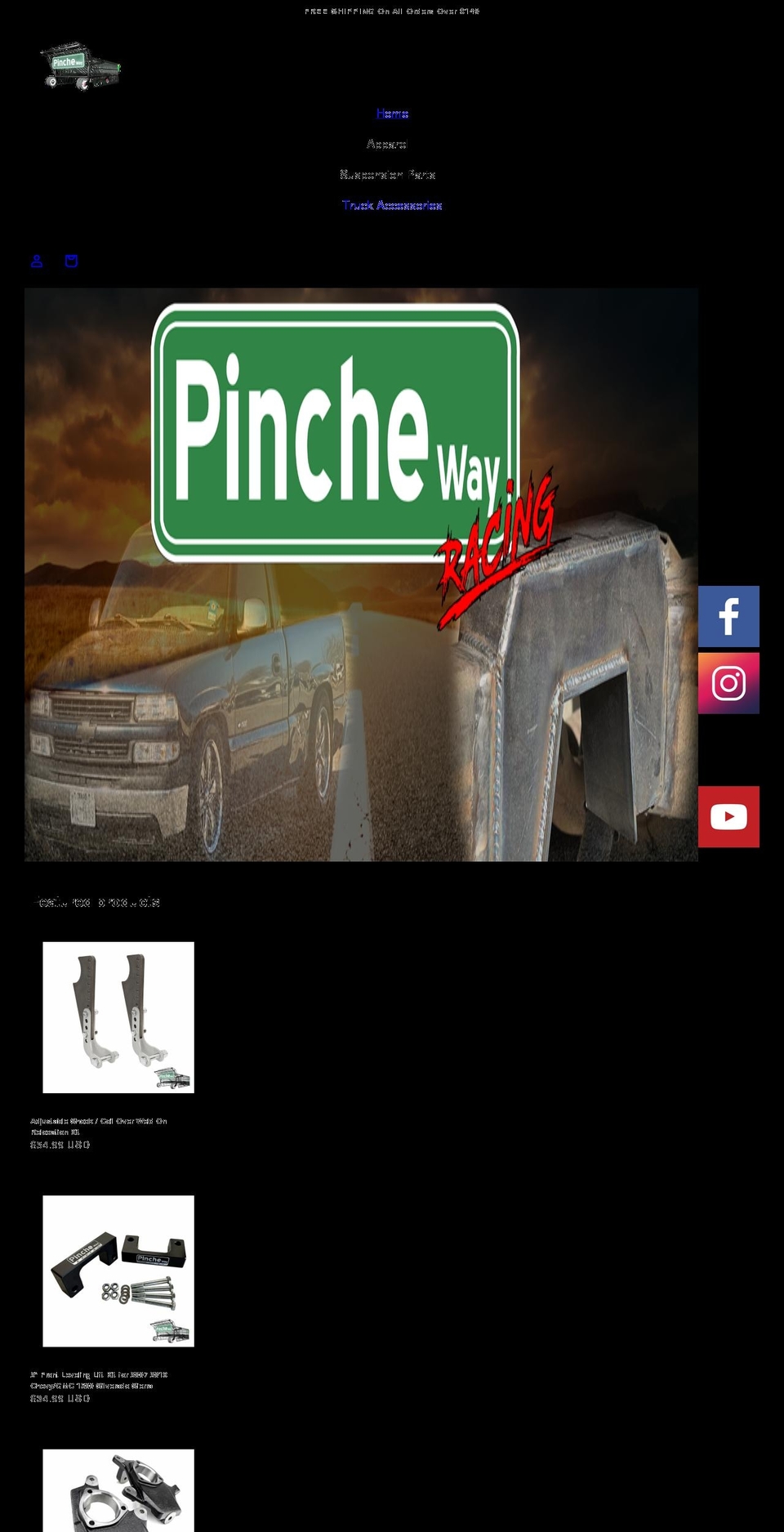Click the Pinche Way logo top left
The height and width of the screenshot is (1532, 784).
(79, 69)
